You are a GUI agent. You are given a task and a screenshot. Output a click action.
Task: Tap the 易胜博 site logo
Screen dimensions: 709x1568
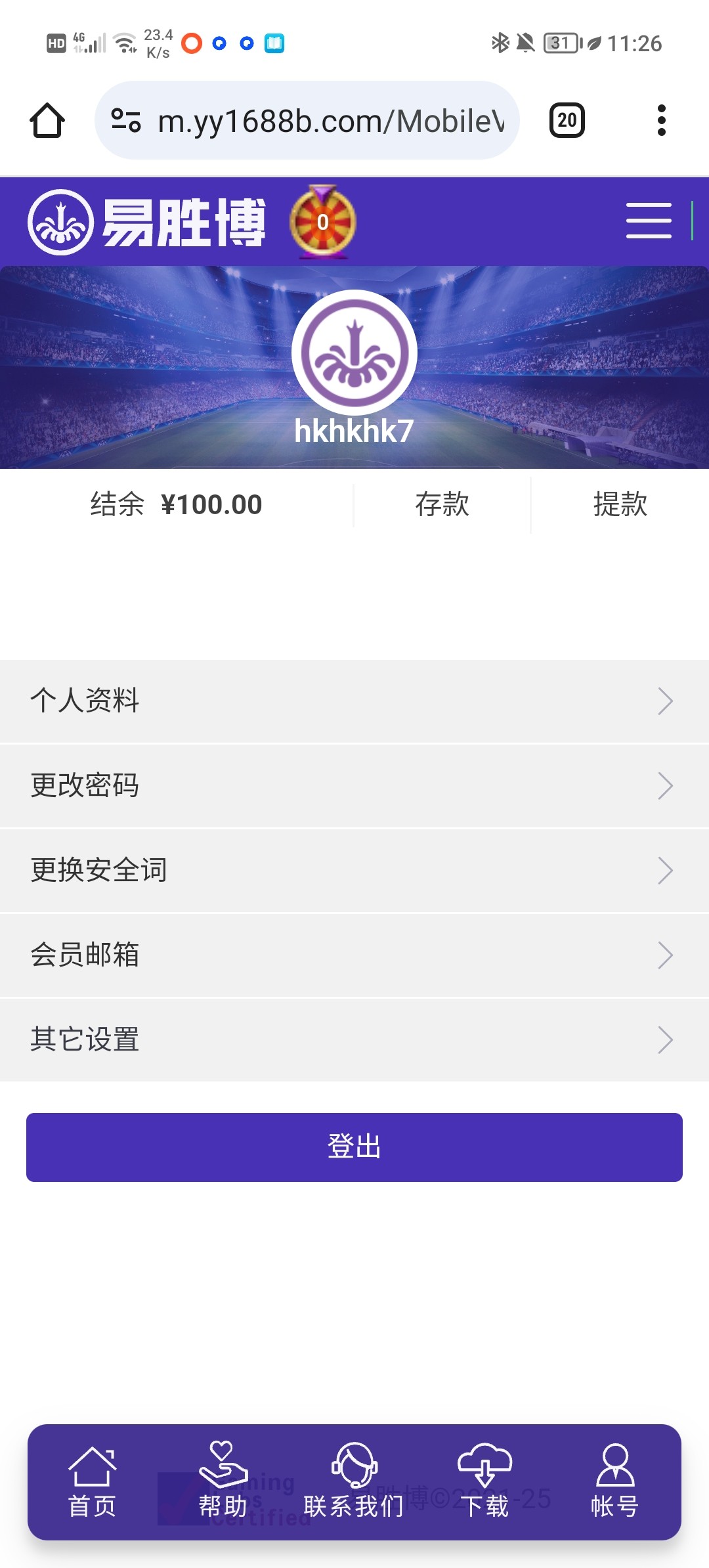(x=147, y=222)
